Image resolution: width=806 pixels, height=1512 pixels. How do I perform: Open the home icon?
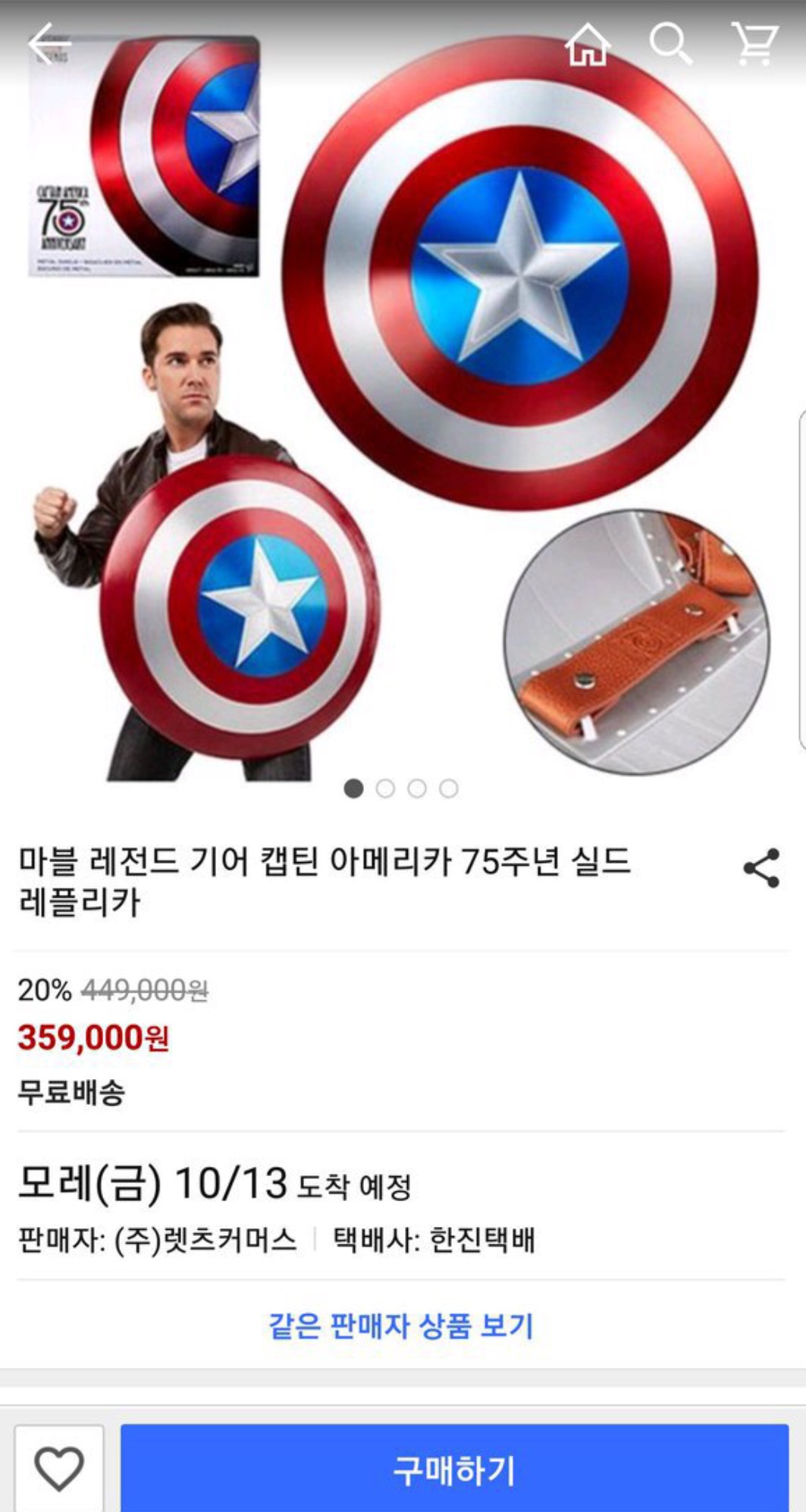tap(588, 44)
